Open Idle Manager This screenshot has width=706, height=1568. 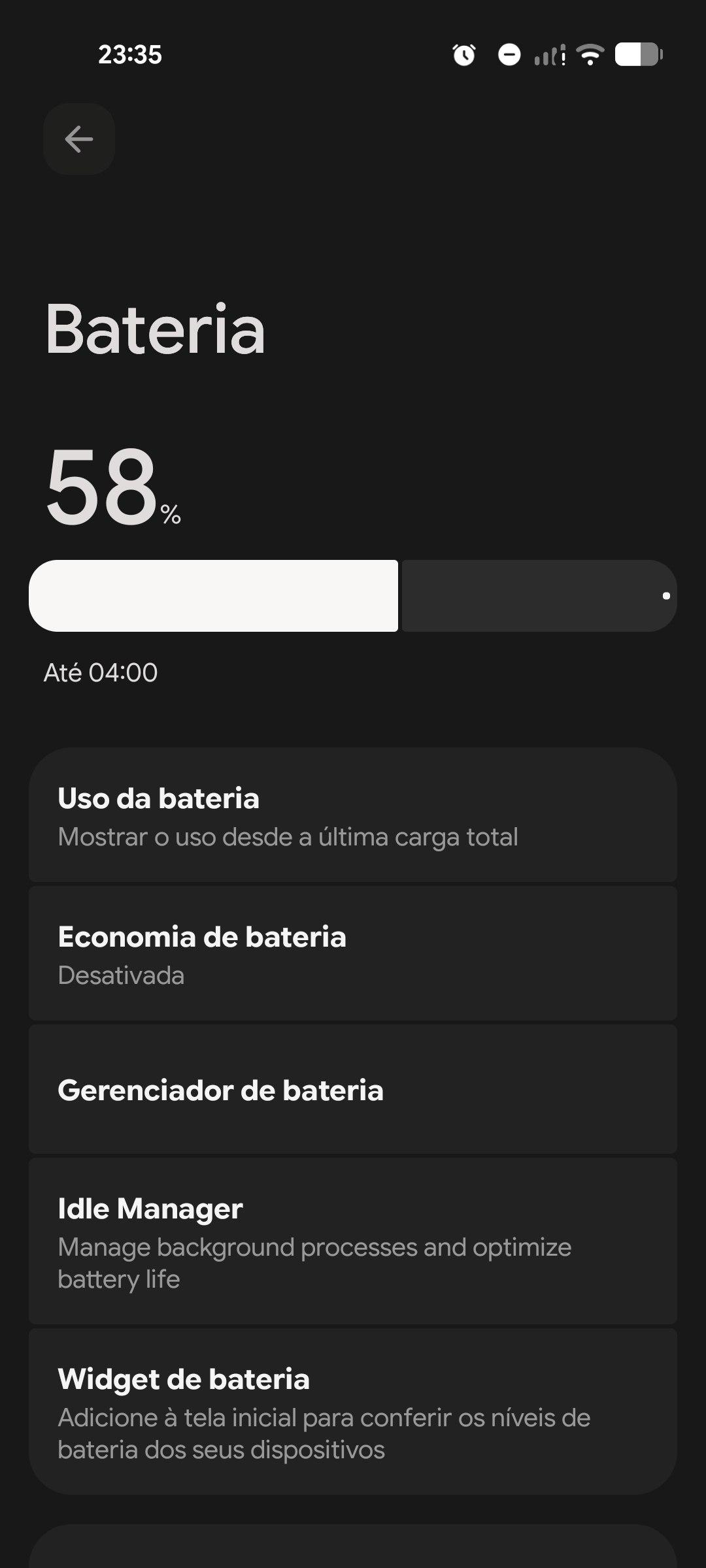352,1241
